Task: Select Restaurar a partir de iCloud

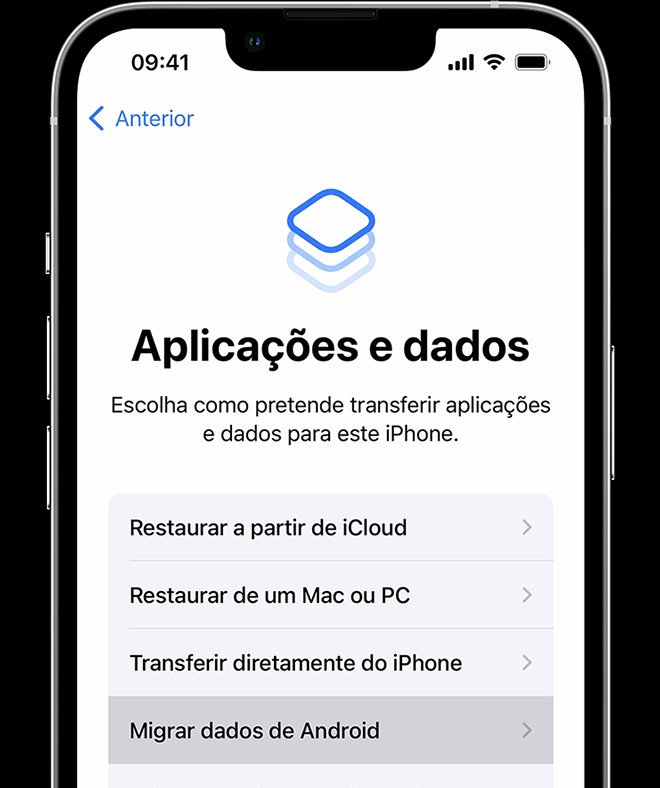Action: pyautogui.click(x=330, y=527)
